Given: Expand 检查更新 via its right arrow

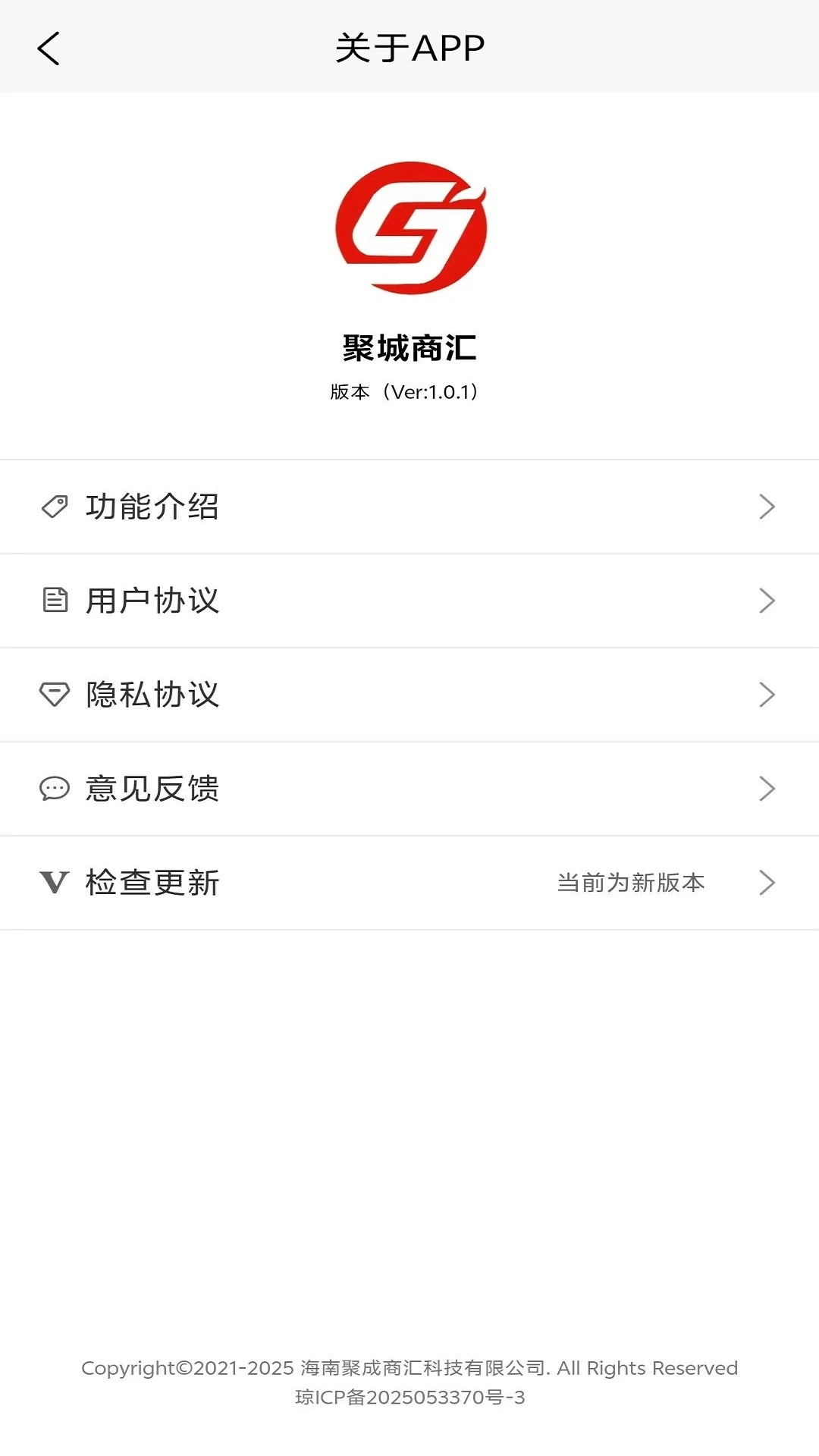Looking at the screenshot, I should (768, 883).
